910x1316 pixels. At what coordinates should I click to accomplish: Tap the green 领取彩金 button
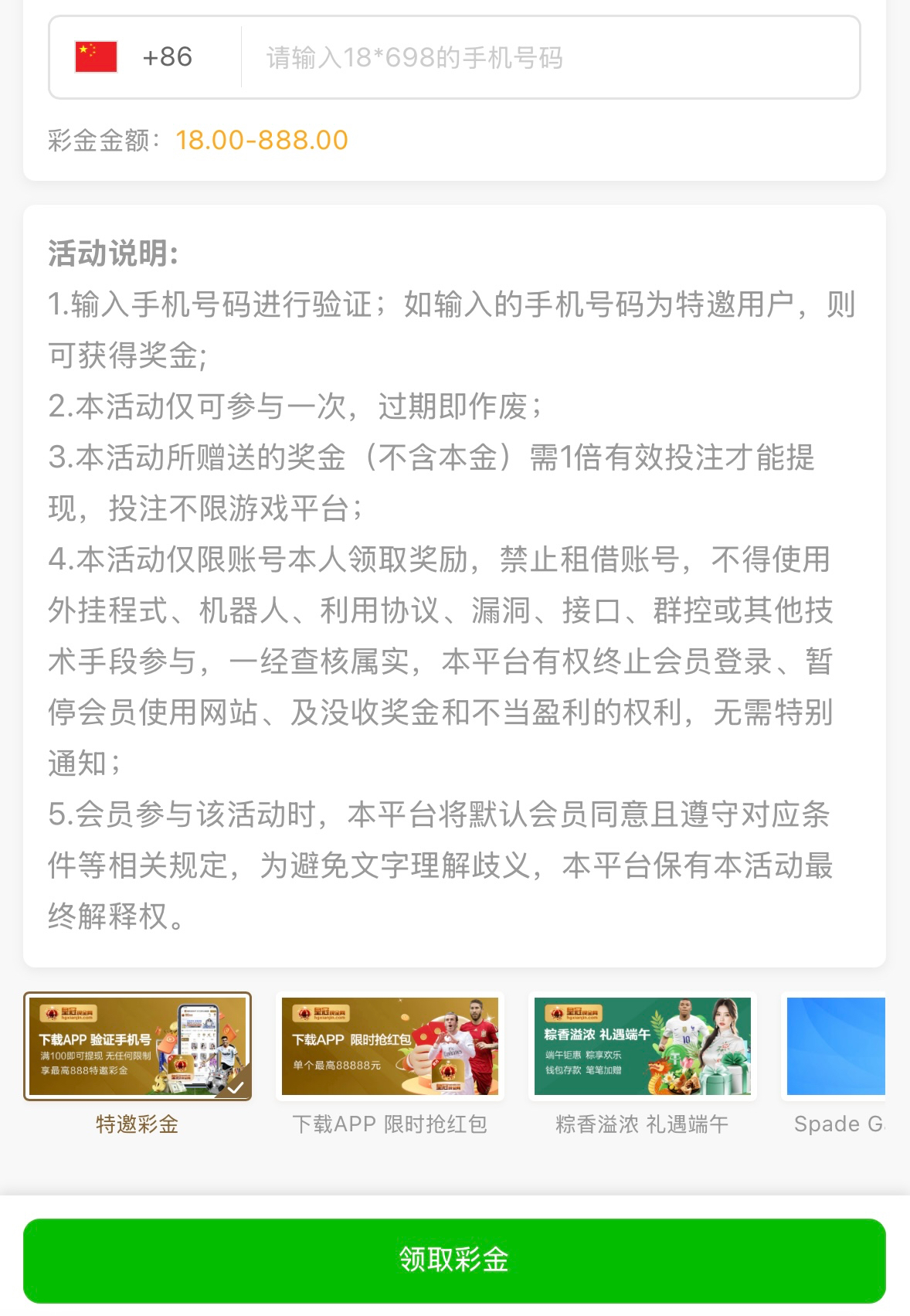(x=454, y=1260)
